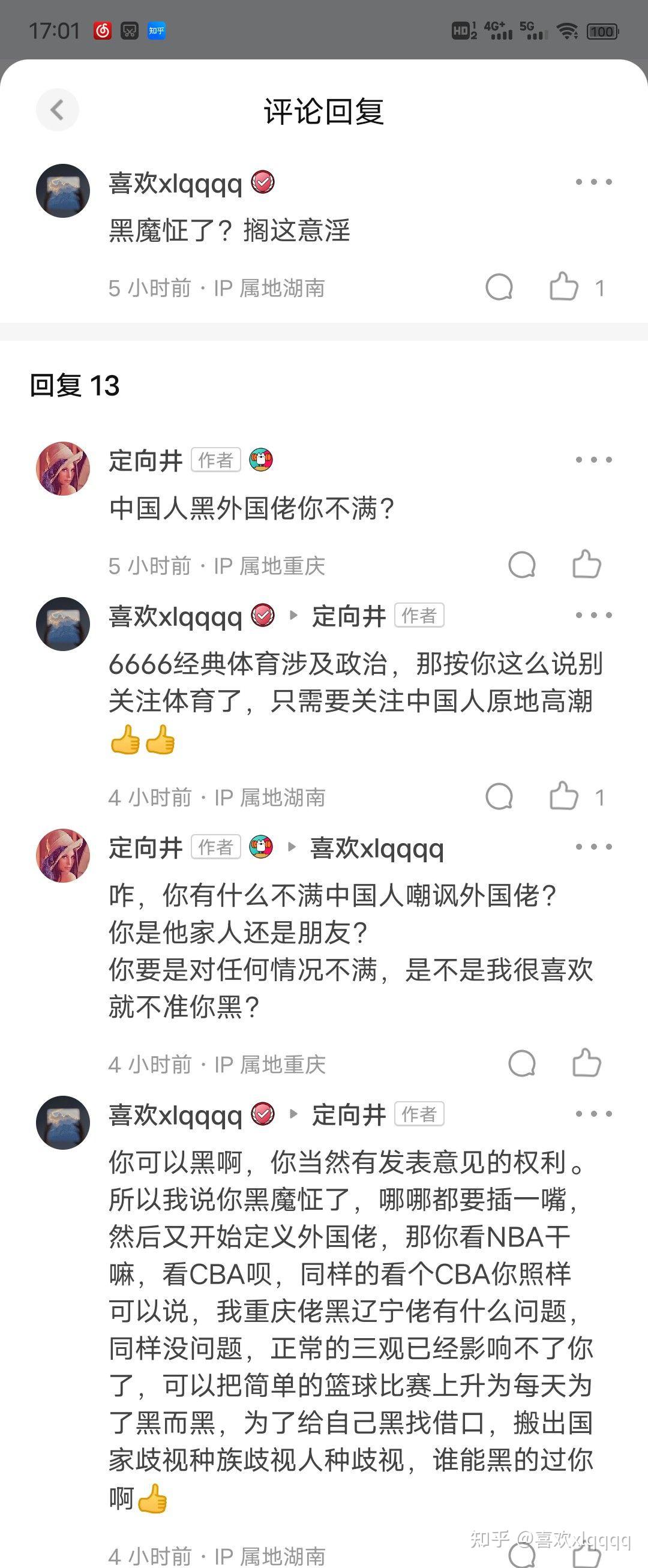Tap the reply icon under "中国人黑外国佬你不满？"
Screen dimensions: 648x1568
pyautogui.click(x=521, y=565)
